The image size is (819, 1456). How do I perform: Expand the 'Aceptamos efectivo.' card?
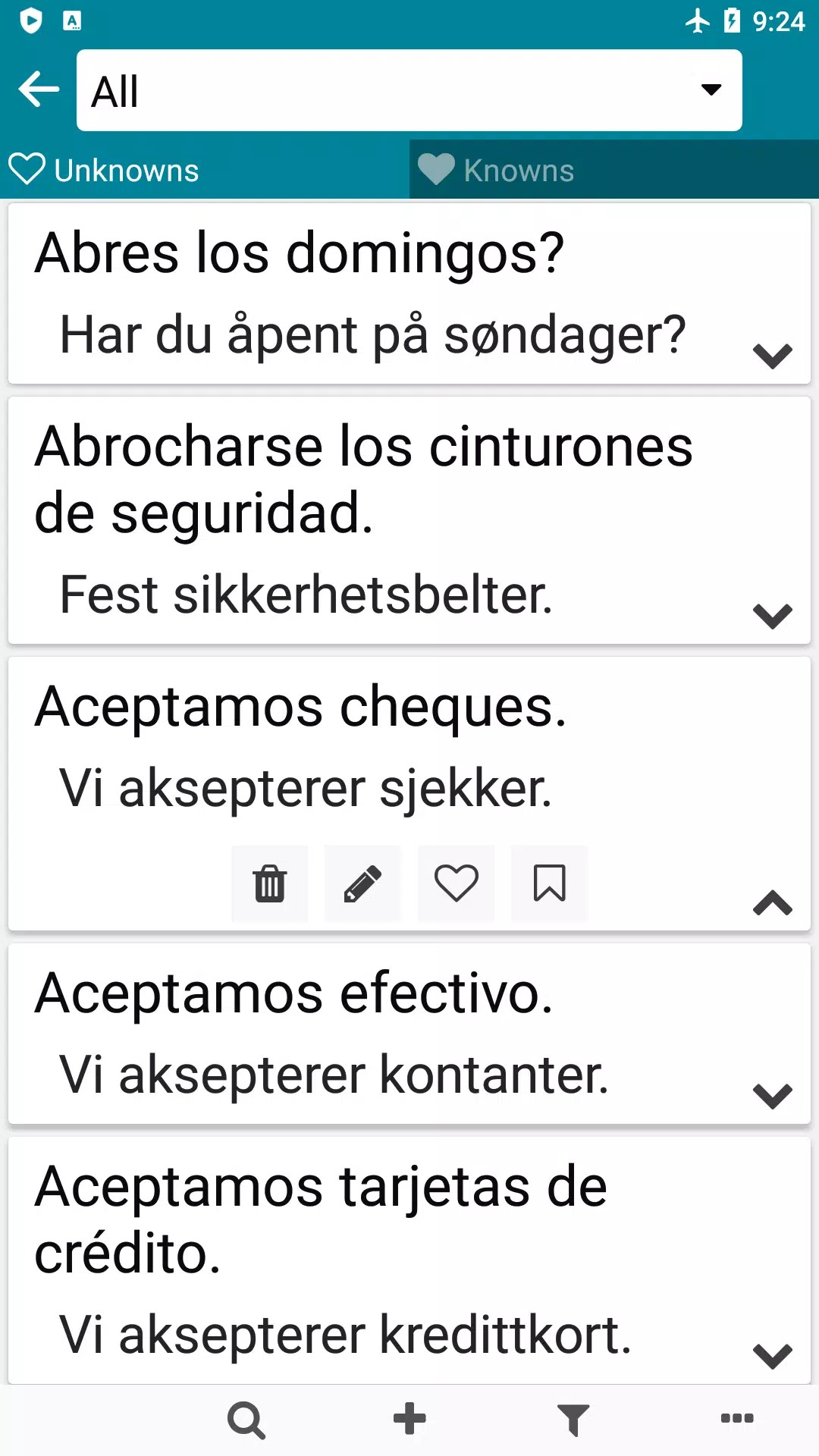tap(772, 1095)
